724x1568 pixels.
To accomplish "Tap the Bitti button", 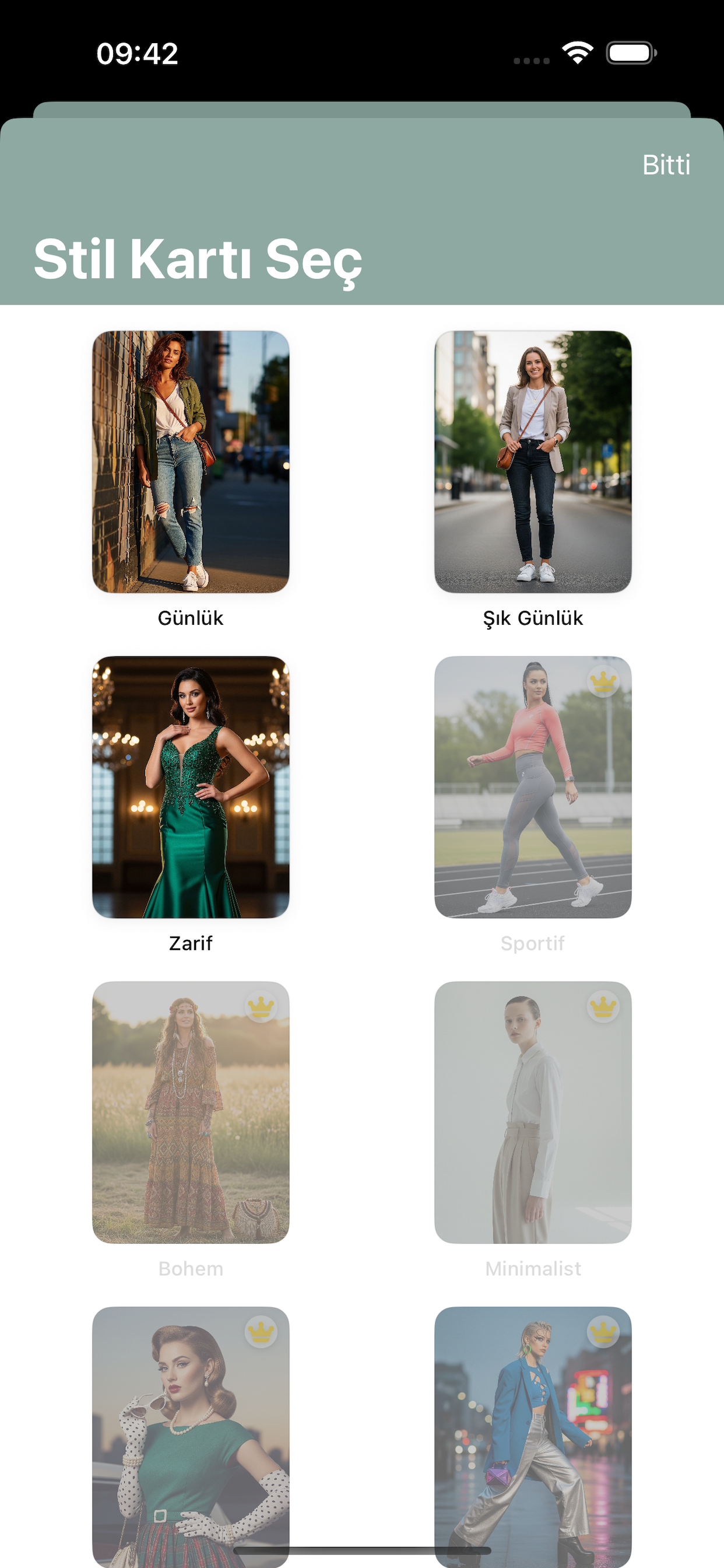I will [x=666, y=165].
